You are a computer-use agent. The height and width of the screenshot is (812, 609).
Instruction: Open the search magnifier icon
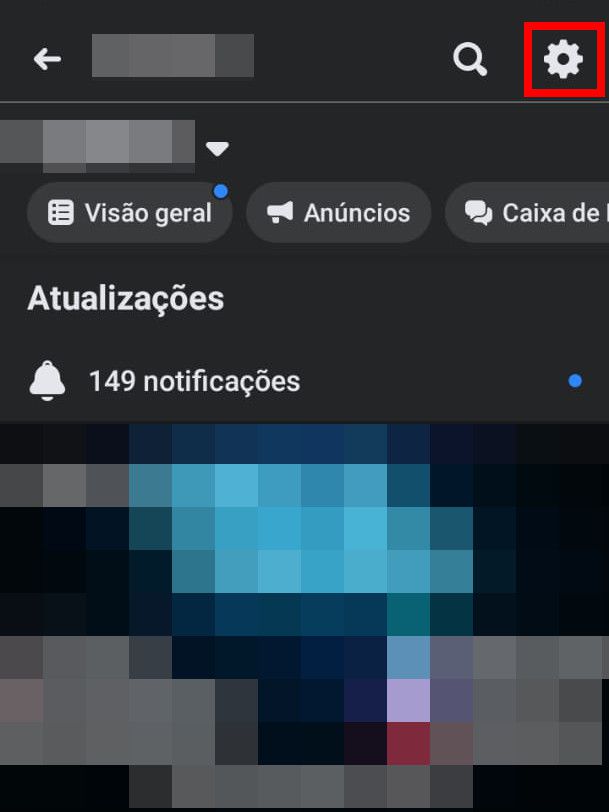469,60
